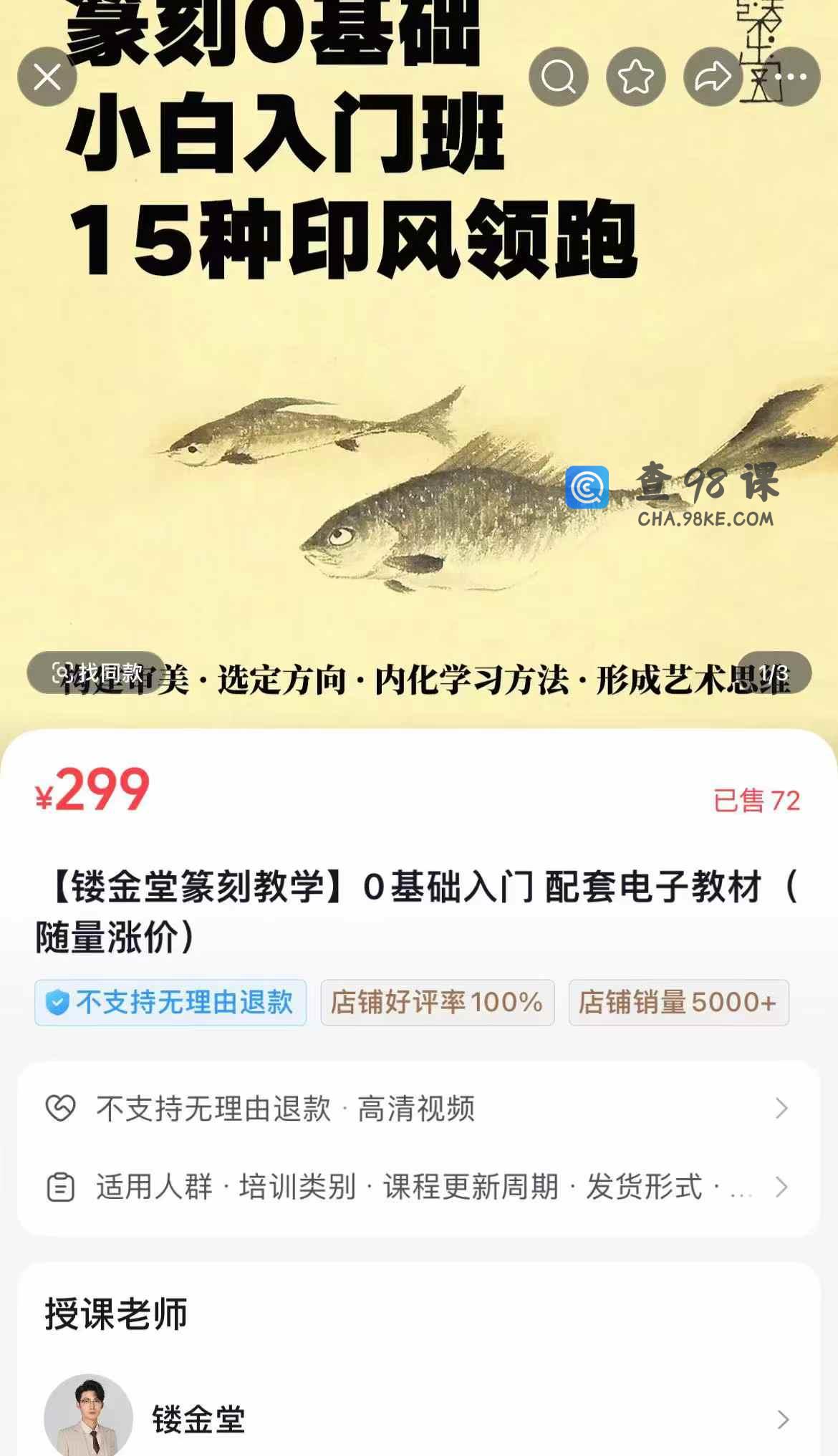Open the three-dot overflow menu
The image size is (838, 1456).
click(x=791, y=77)
